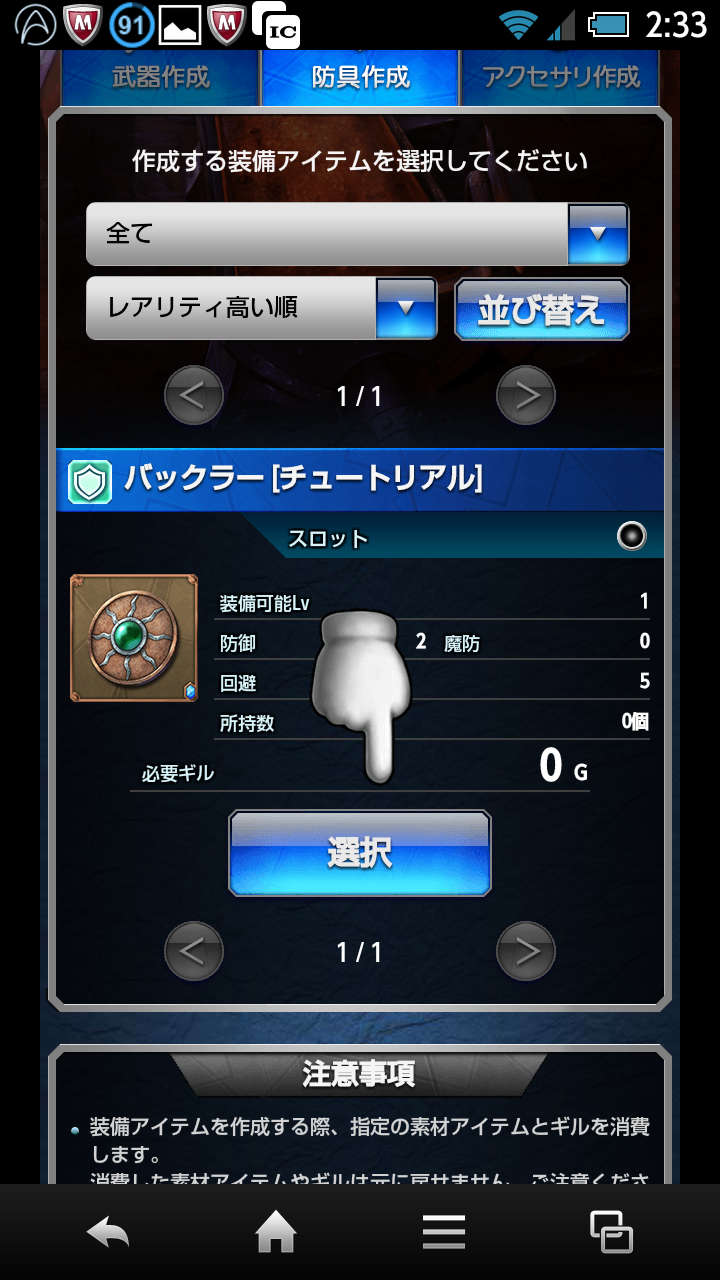Image resolution: width=720 pixels, height=1280 pixels.
Task: Expand the 全て equipment type dropdown
Action: [357, 234]
